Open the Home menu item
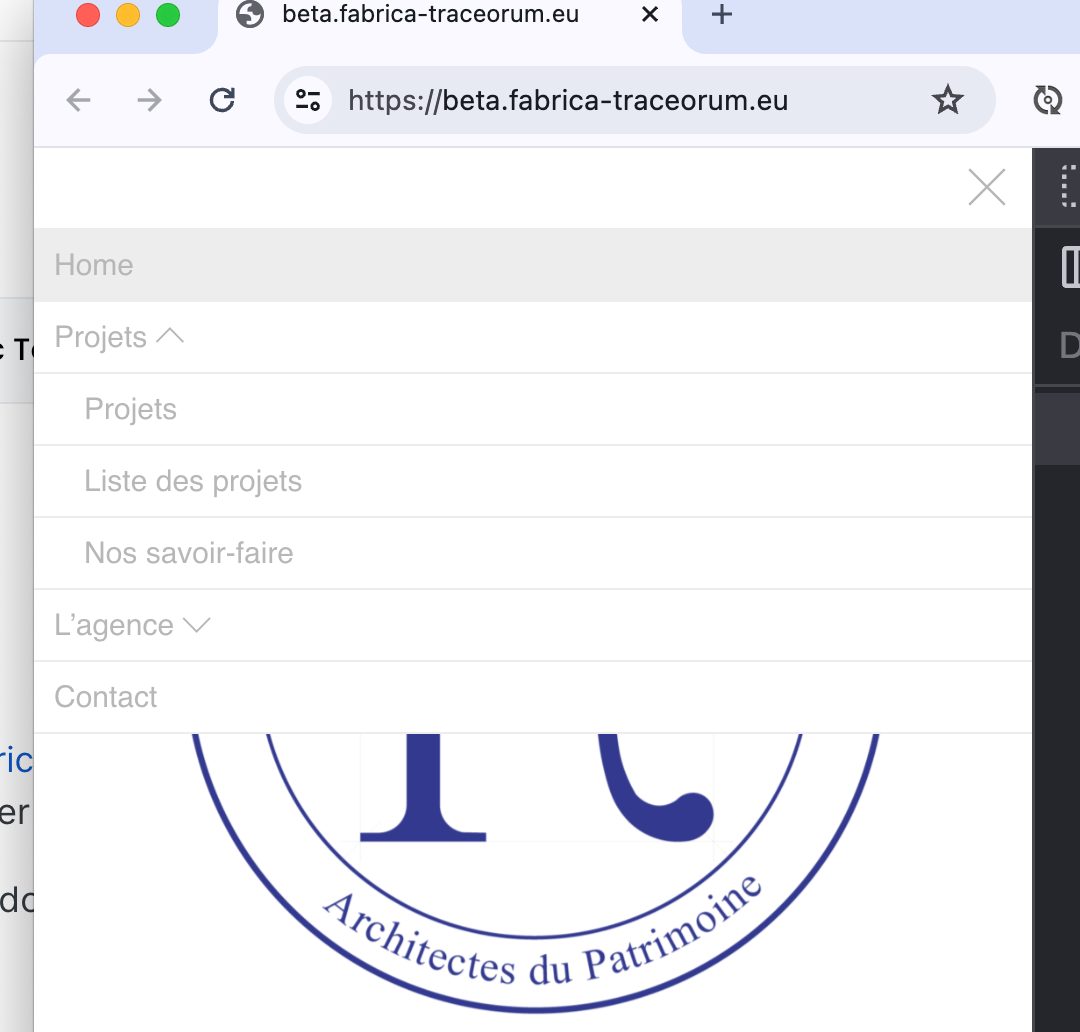This screenshot has height=1032, width=1080. tap(94, 265)
